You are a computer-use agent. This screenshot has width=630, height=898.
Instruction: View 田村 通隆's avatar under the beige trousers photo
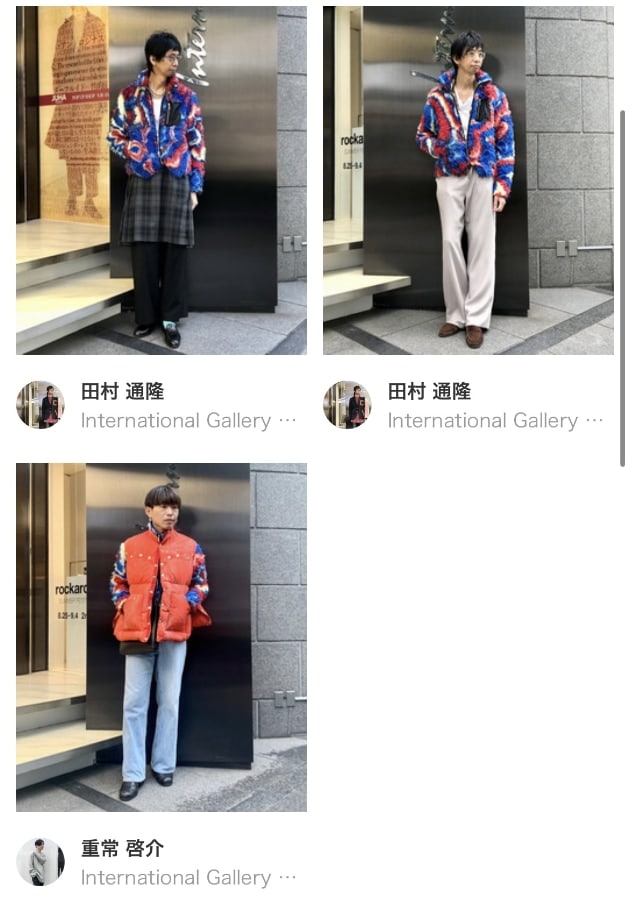[x=347, y=405]
